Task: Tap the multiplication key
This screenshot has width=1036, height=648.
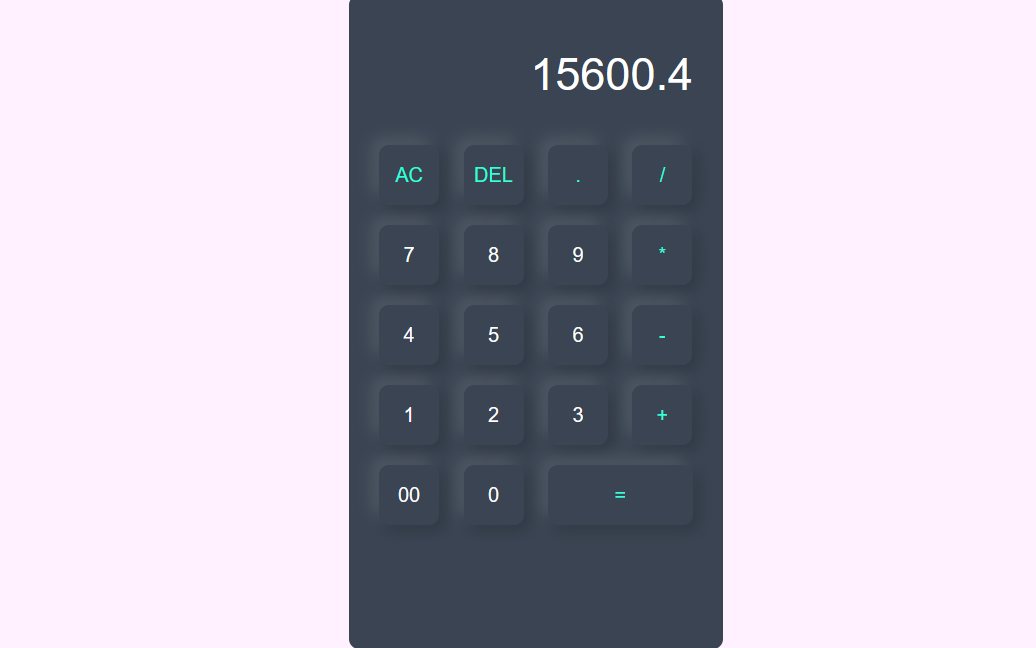Action: click(x=662, y=255)
